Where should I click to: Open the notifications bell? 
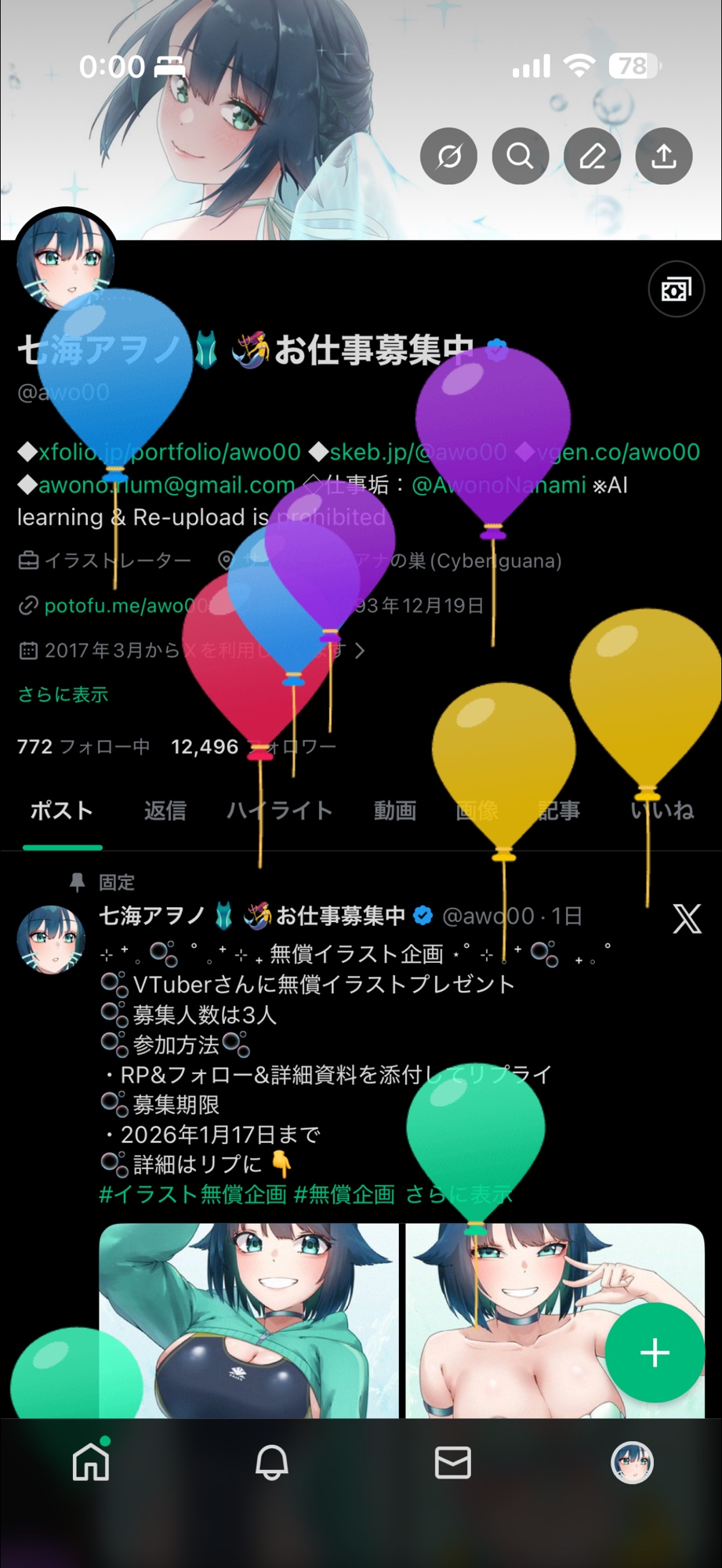tap(272, 1463)
